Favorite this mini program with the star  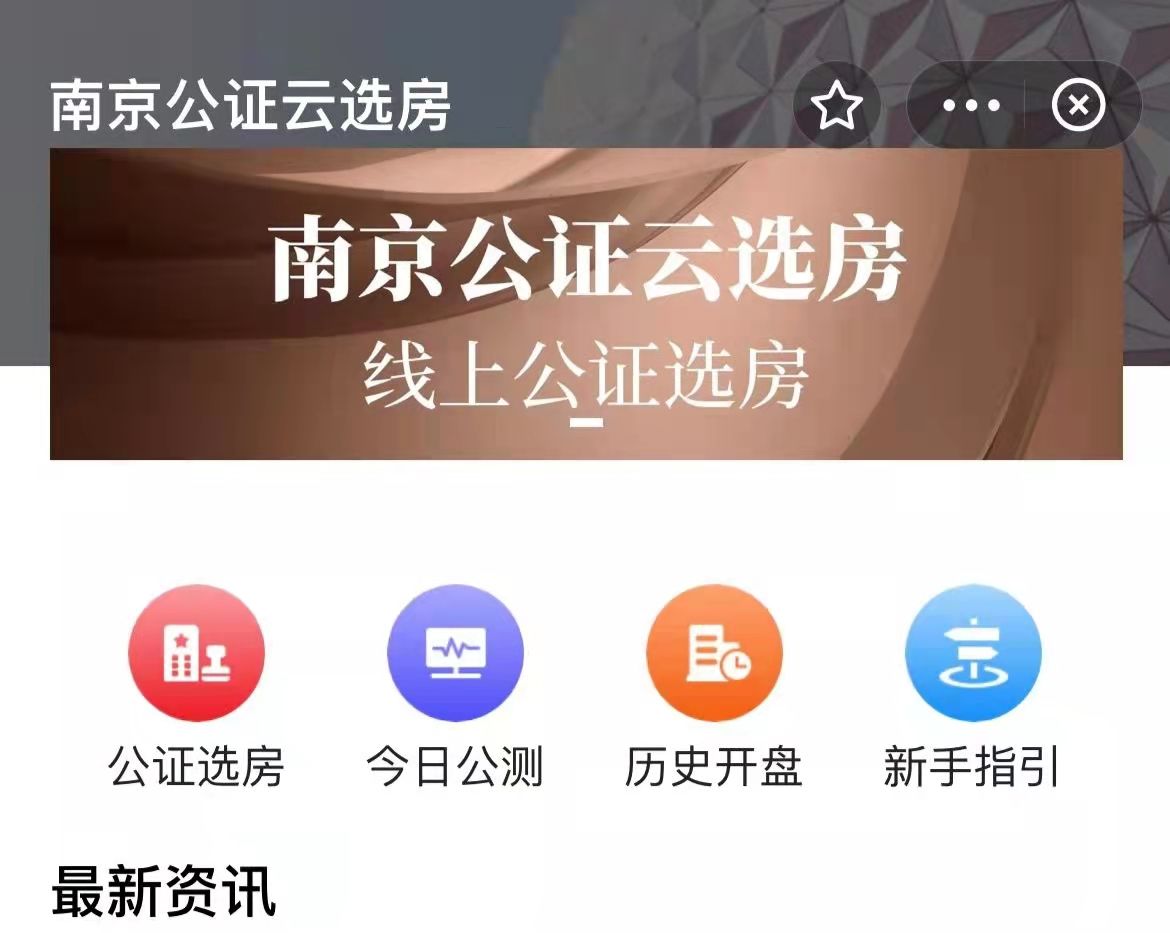pyautogui.click(x=836, y=105)
